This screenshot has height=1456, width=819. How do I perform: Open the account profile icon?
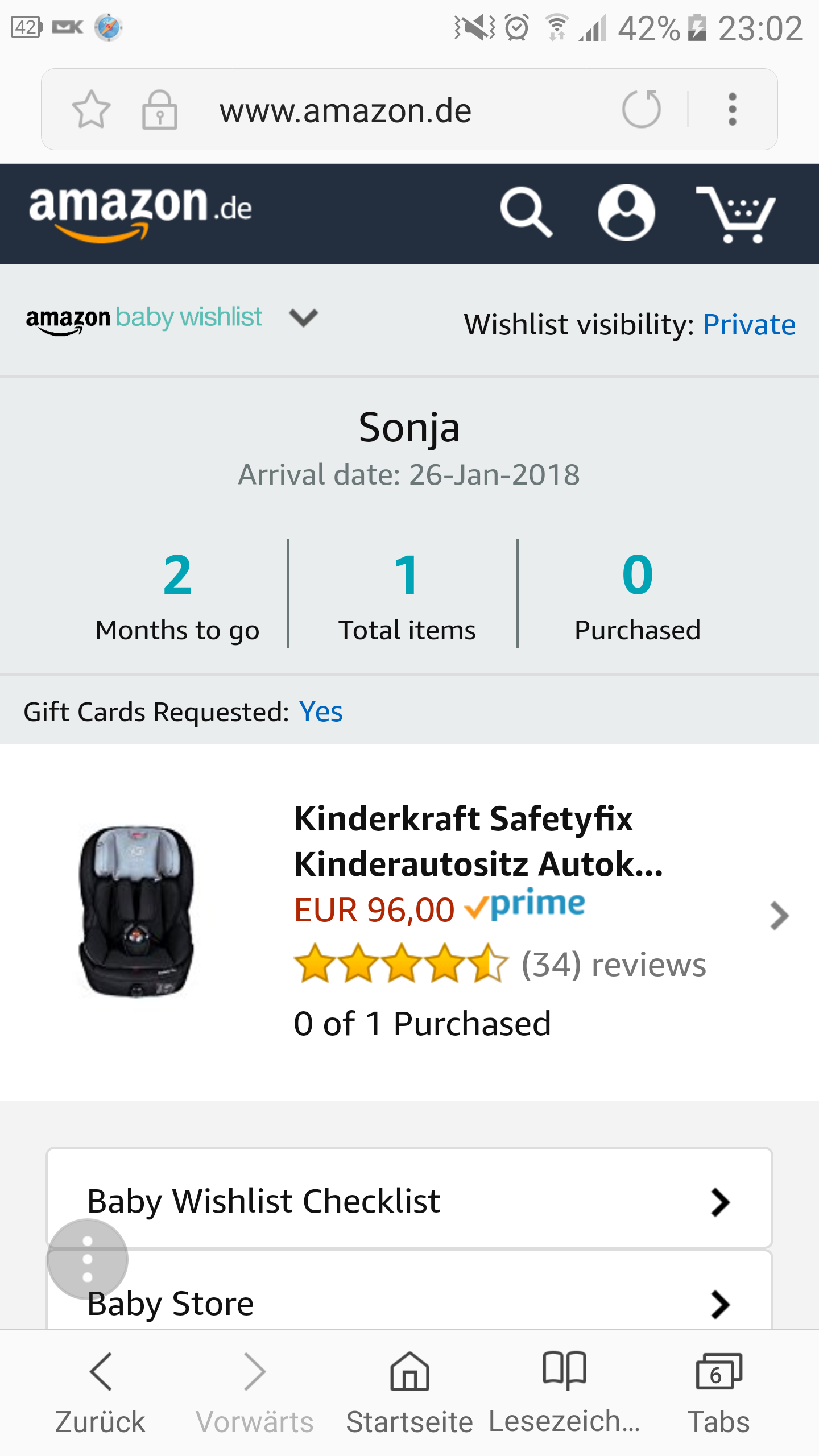(626, 213)
